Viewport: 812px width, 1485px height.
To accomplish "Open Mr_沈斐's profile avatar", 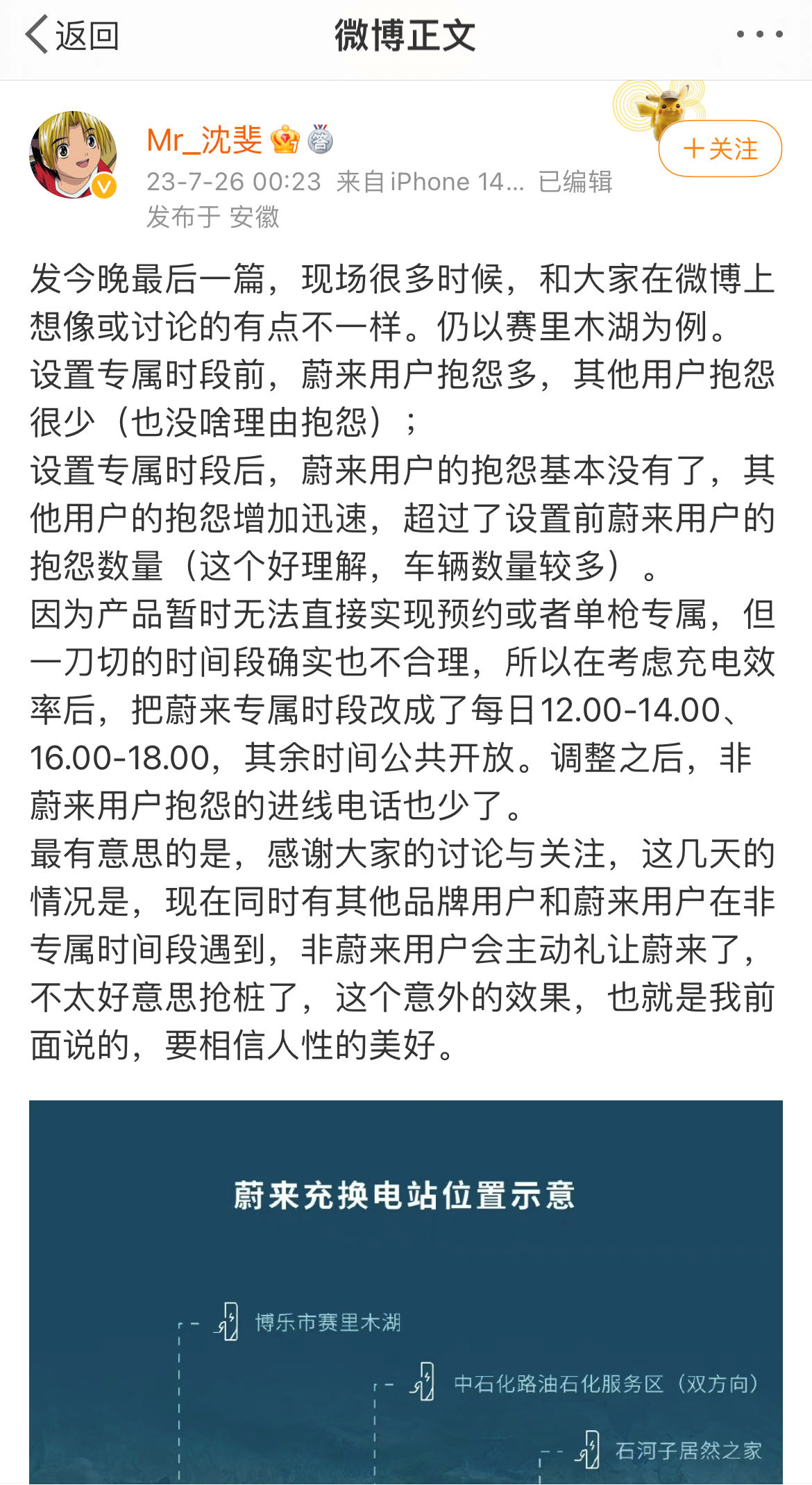I will (x=73, y=155).
